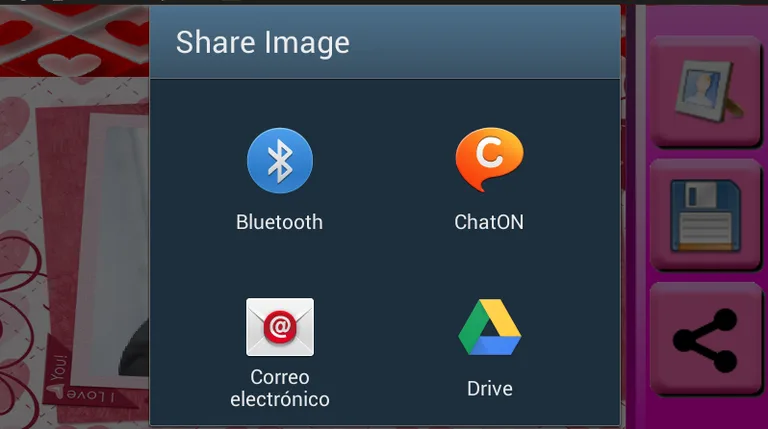768x429 pixels.
Task: Select ChatON to share the image
Action: pos(489,178)
